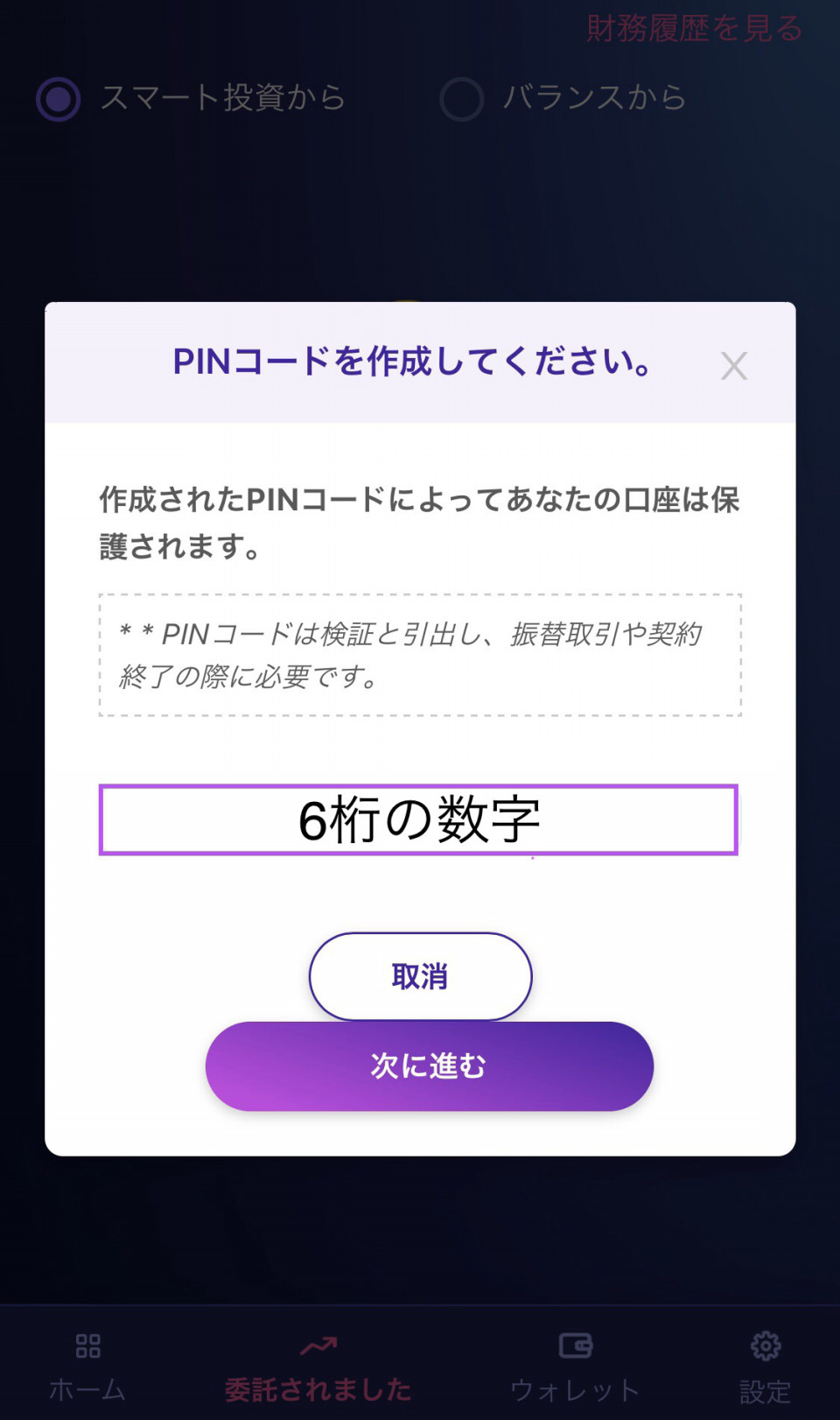Proceed with 次に進む button
840x1420 pixels.
pos(429,1066)
